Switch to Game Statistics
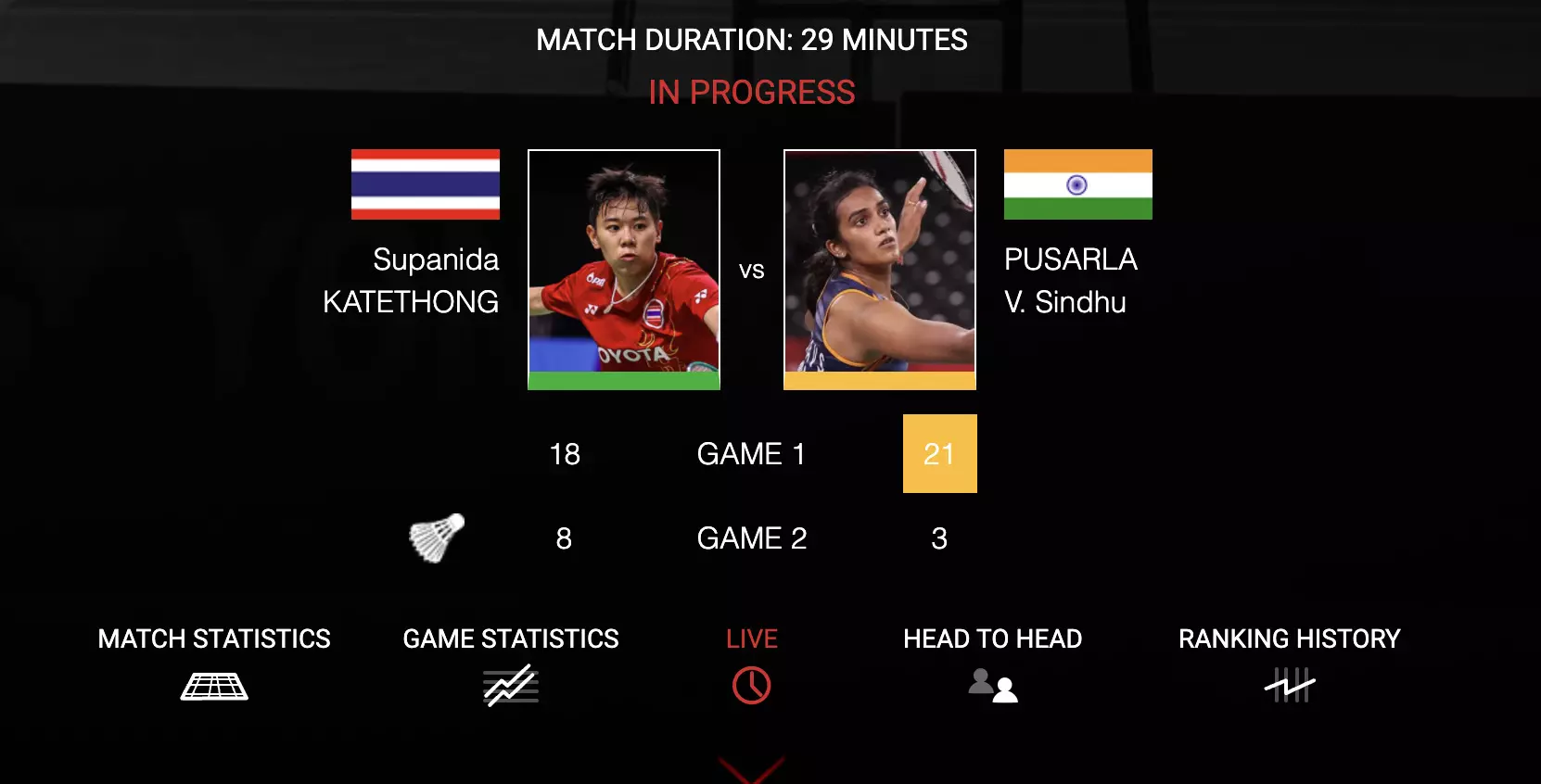The width and height of the screenshot is (1541, 784). (x=511, y=664)
